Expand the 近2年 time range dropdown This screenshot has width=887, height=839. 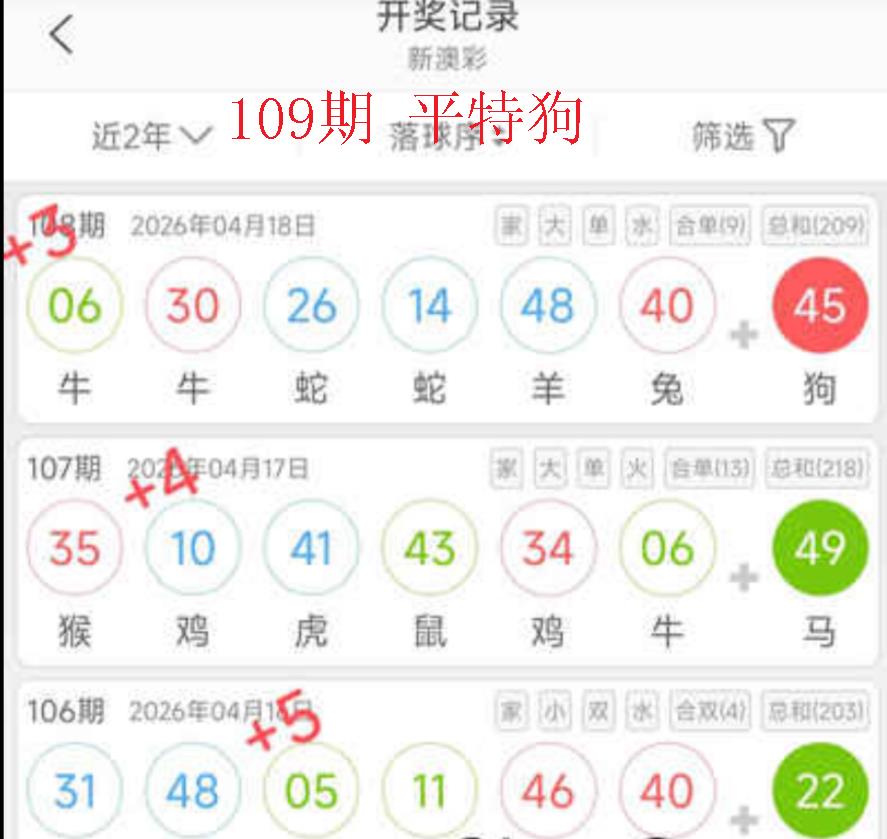click(152, 135)
